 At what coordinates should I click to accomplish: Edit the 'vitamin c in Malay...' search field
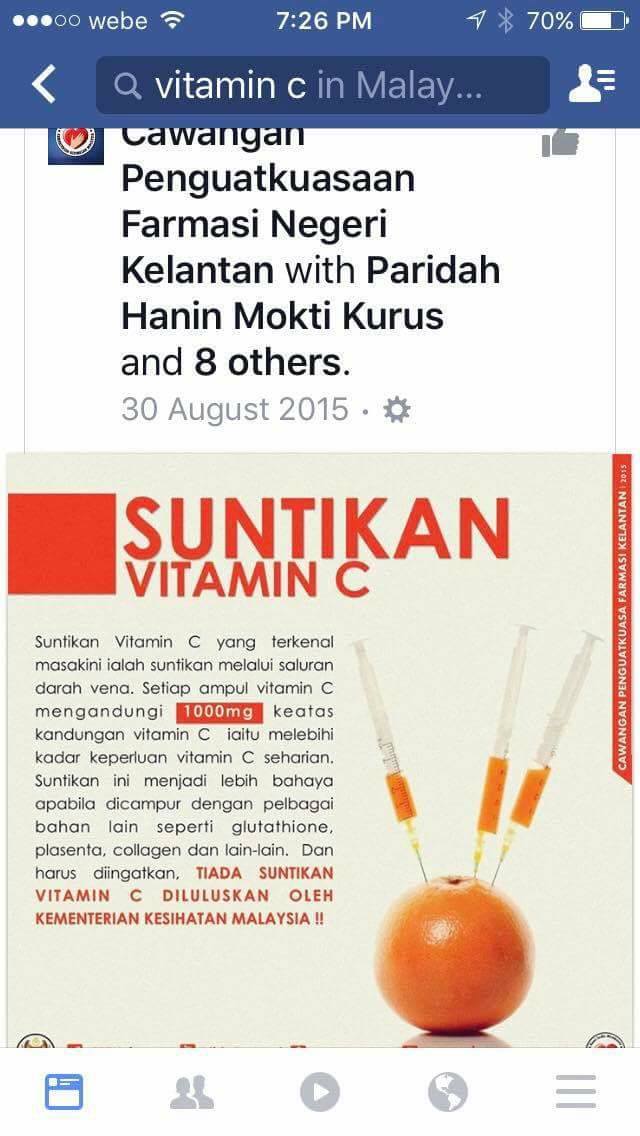pyautogui.click(x=323, y=85)
